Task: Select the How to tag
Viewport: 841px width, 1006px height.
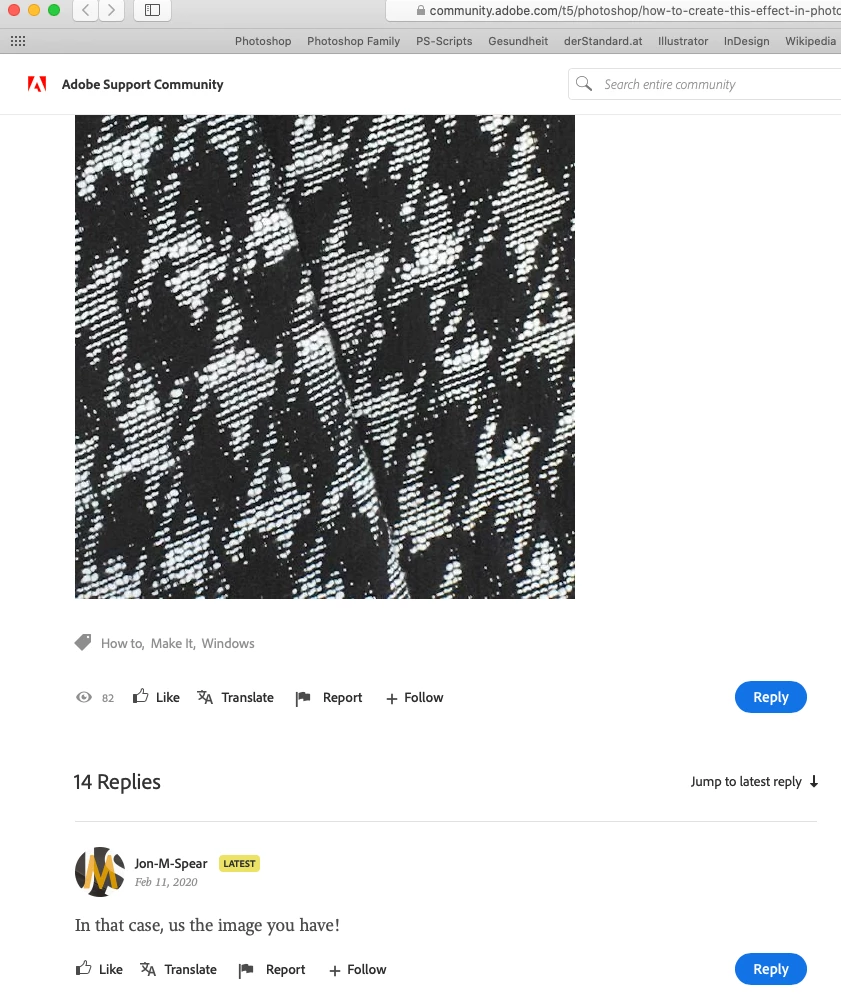Action: click(x=122, y=643)
